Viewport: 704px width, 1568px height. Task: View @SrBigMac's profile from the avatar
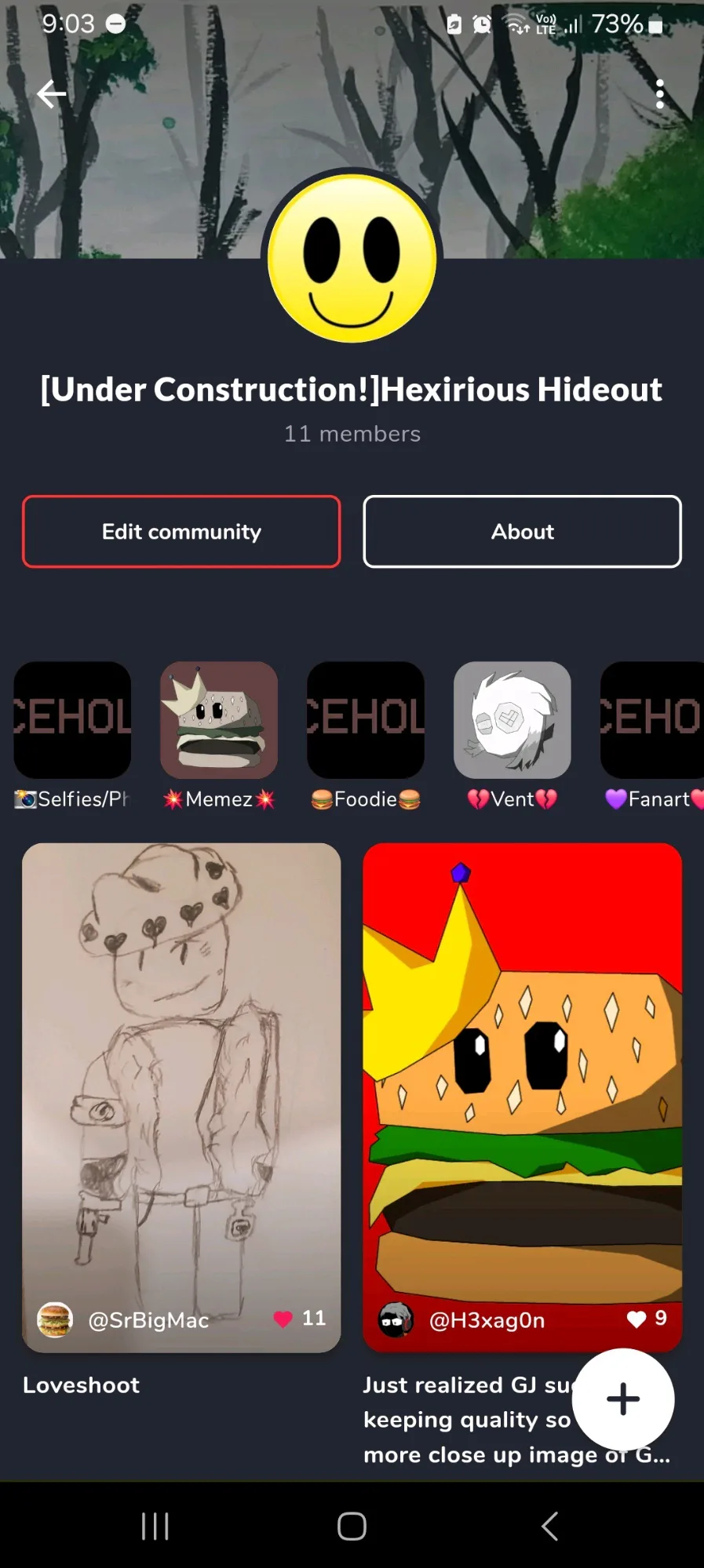[x=55, y=1320]
